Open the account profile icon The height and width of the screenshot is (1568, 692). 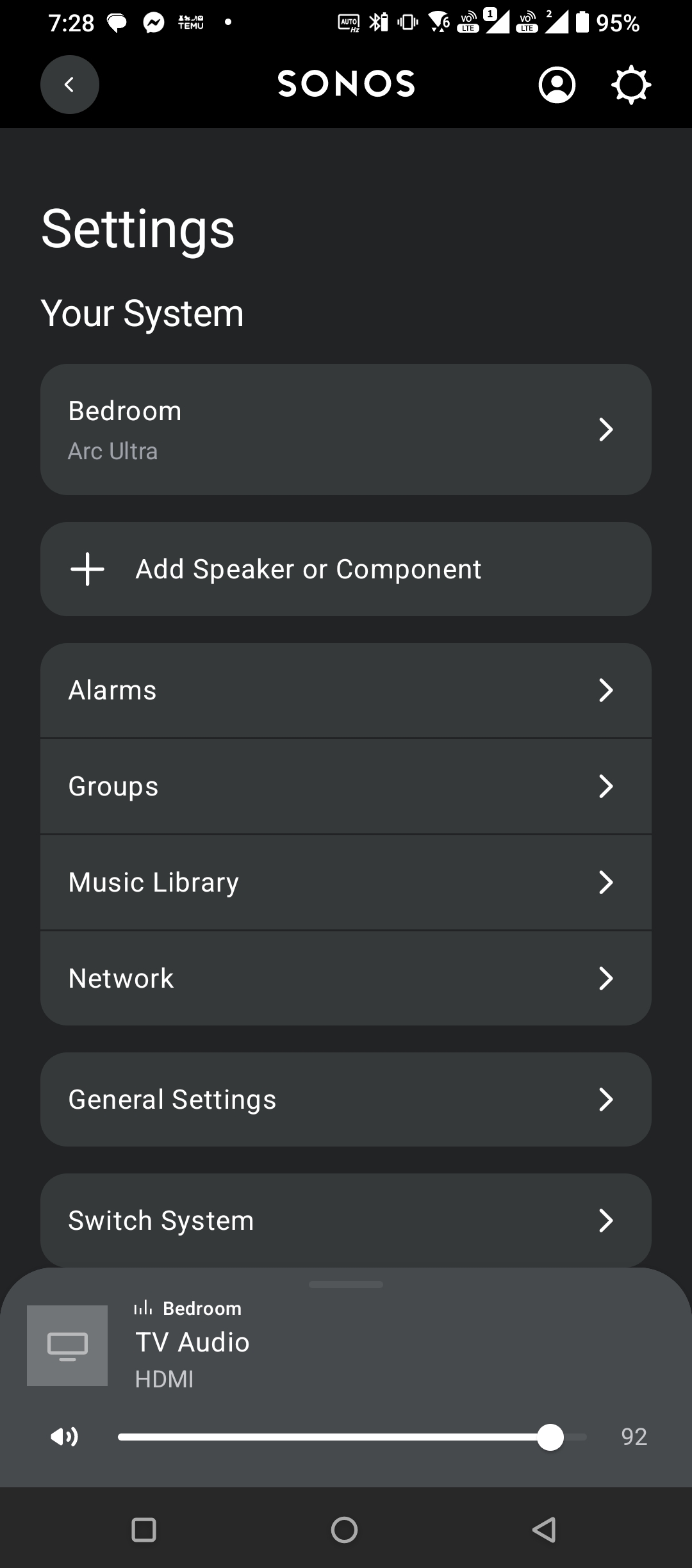coord(557,85)
